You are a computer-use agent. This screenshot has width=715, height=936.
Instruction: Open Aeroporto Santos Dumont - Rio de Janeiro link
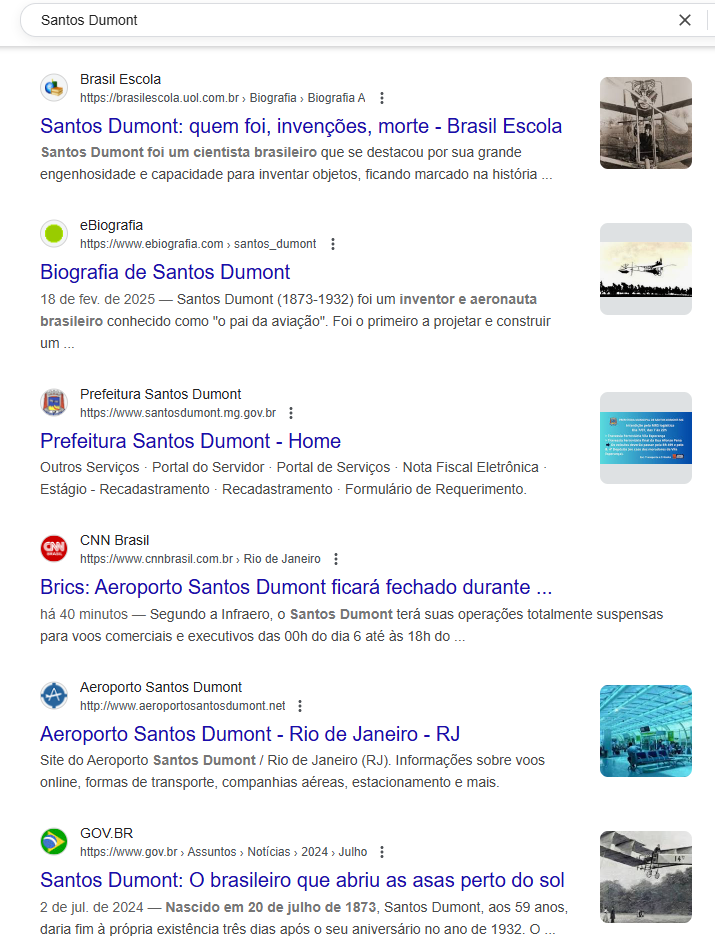point(250,733)
